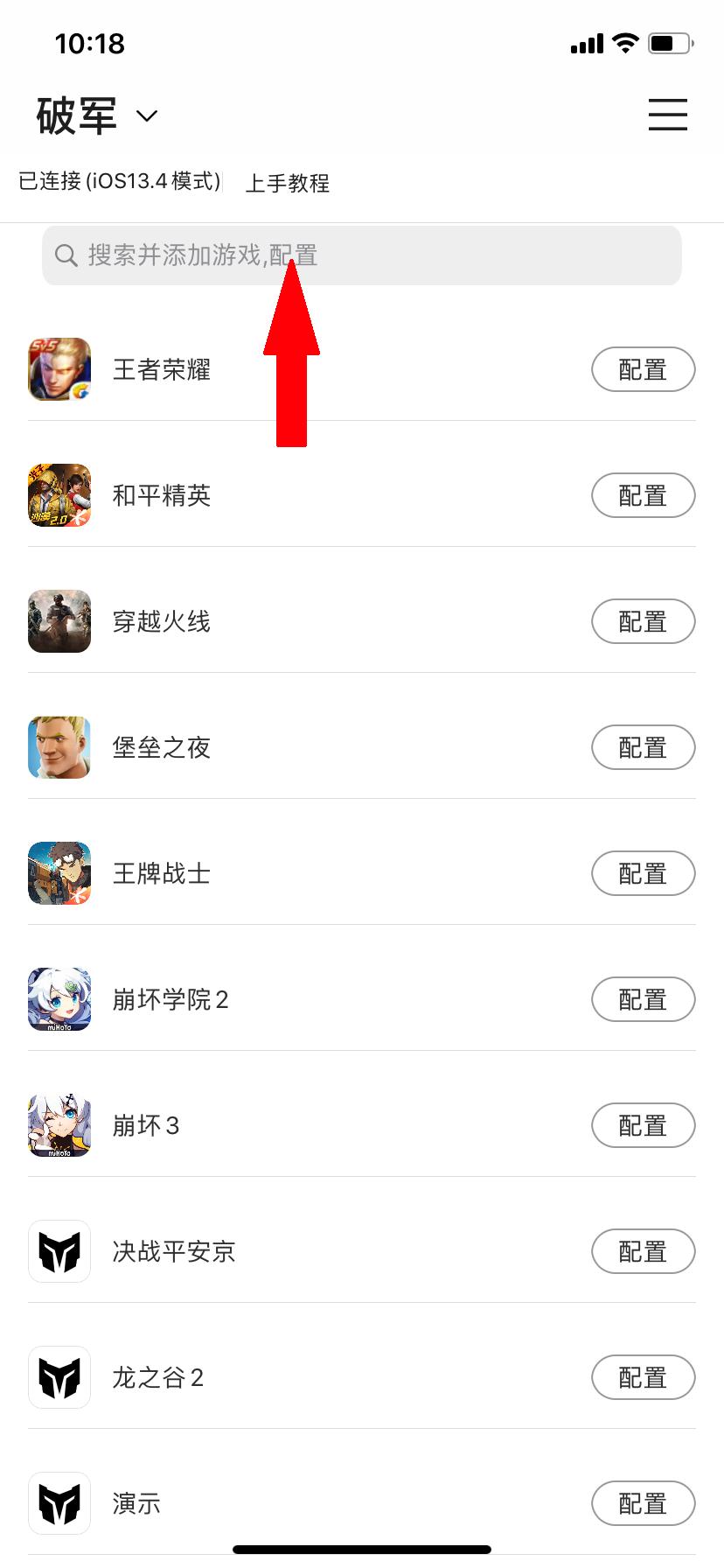
Task: Select the 决战平安京 app icon
Action: pos(59,1251)
